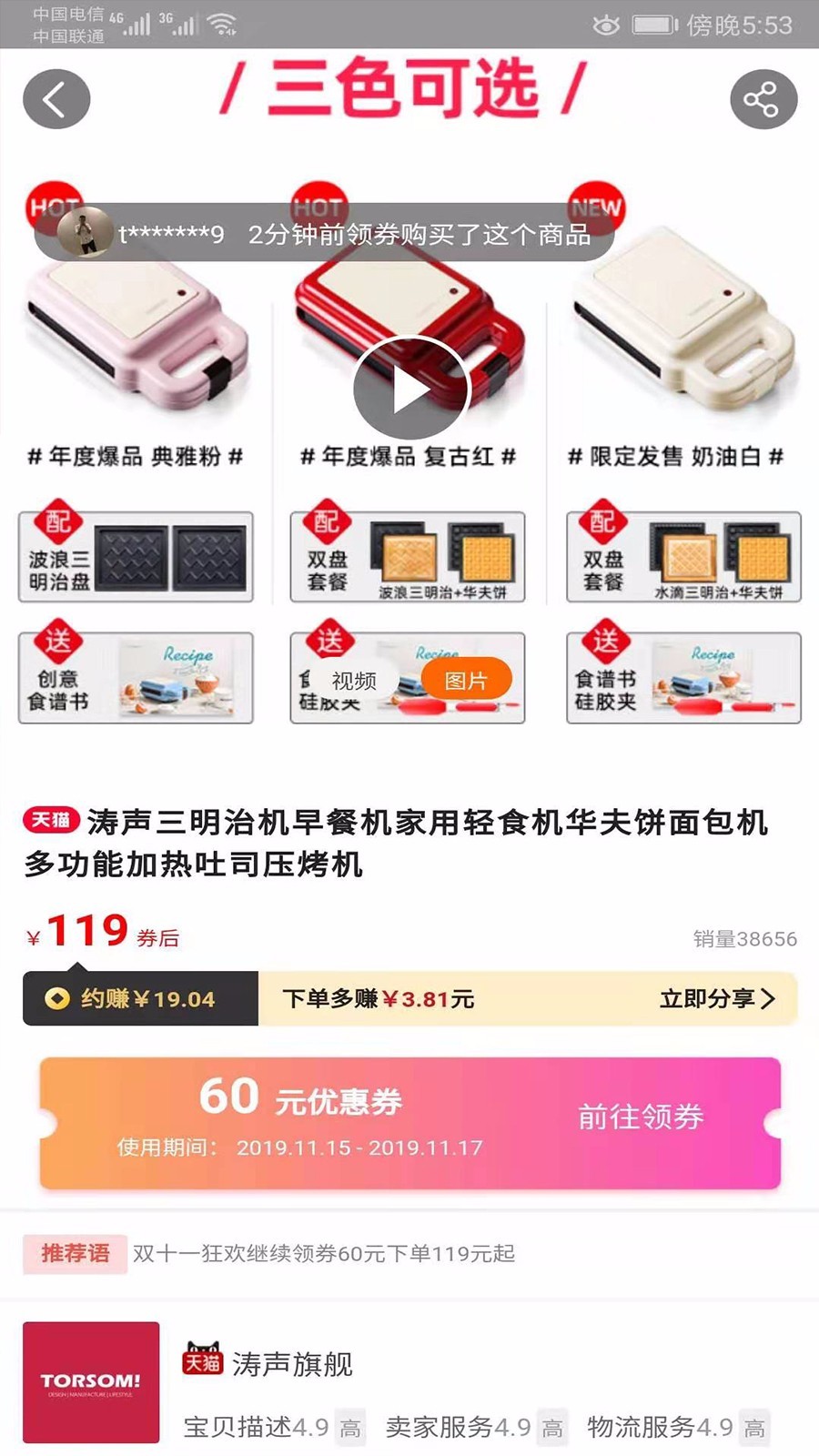The height and width of the screenshot is (1456, 819).
Task: Open the 涛声旗舰 store
Action: [x=291, y=1363]
